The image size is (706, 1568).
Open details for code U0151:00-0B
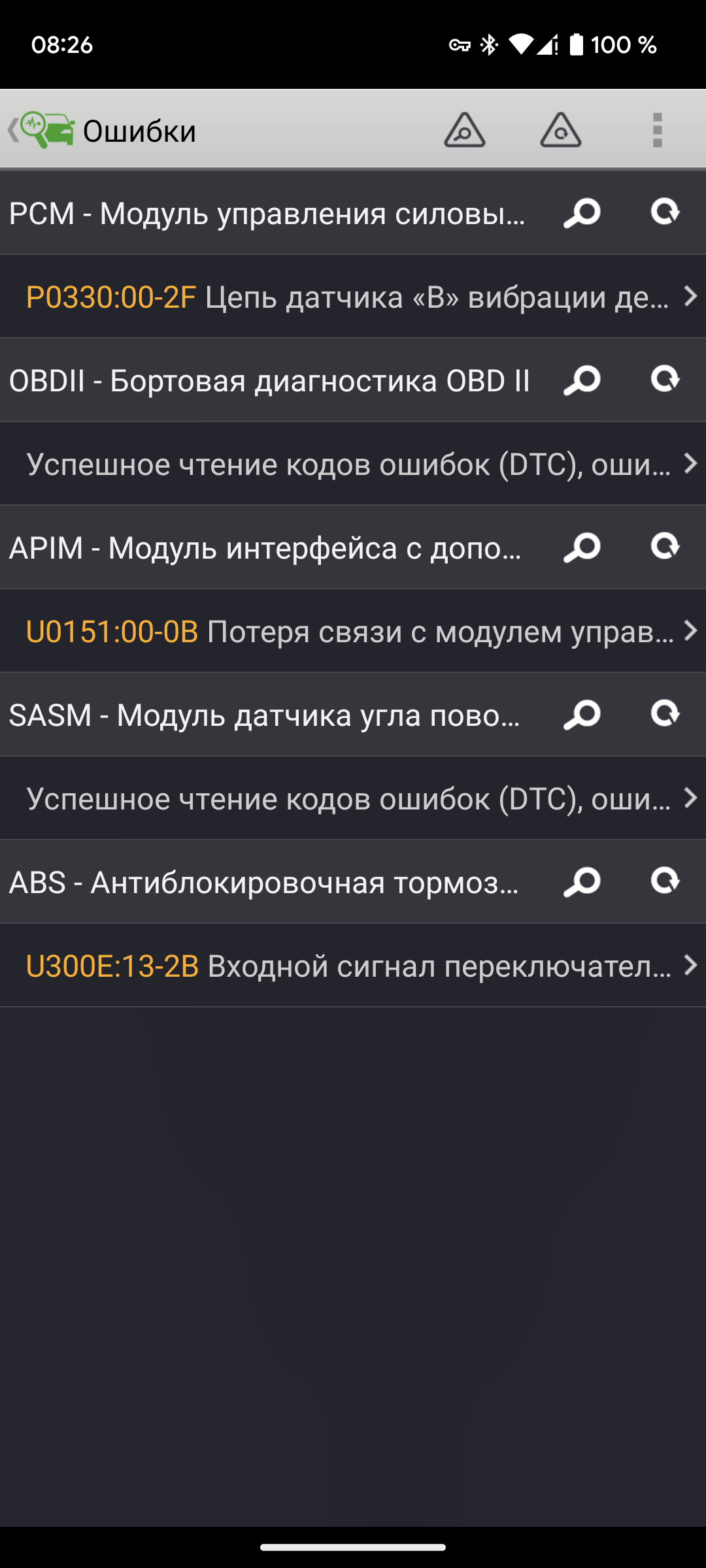click(353, 631)
